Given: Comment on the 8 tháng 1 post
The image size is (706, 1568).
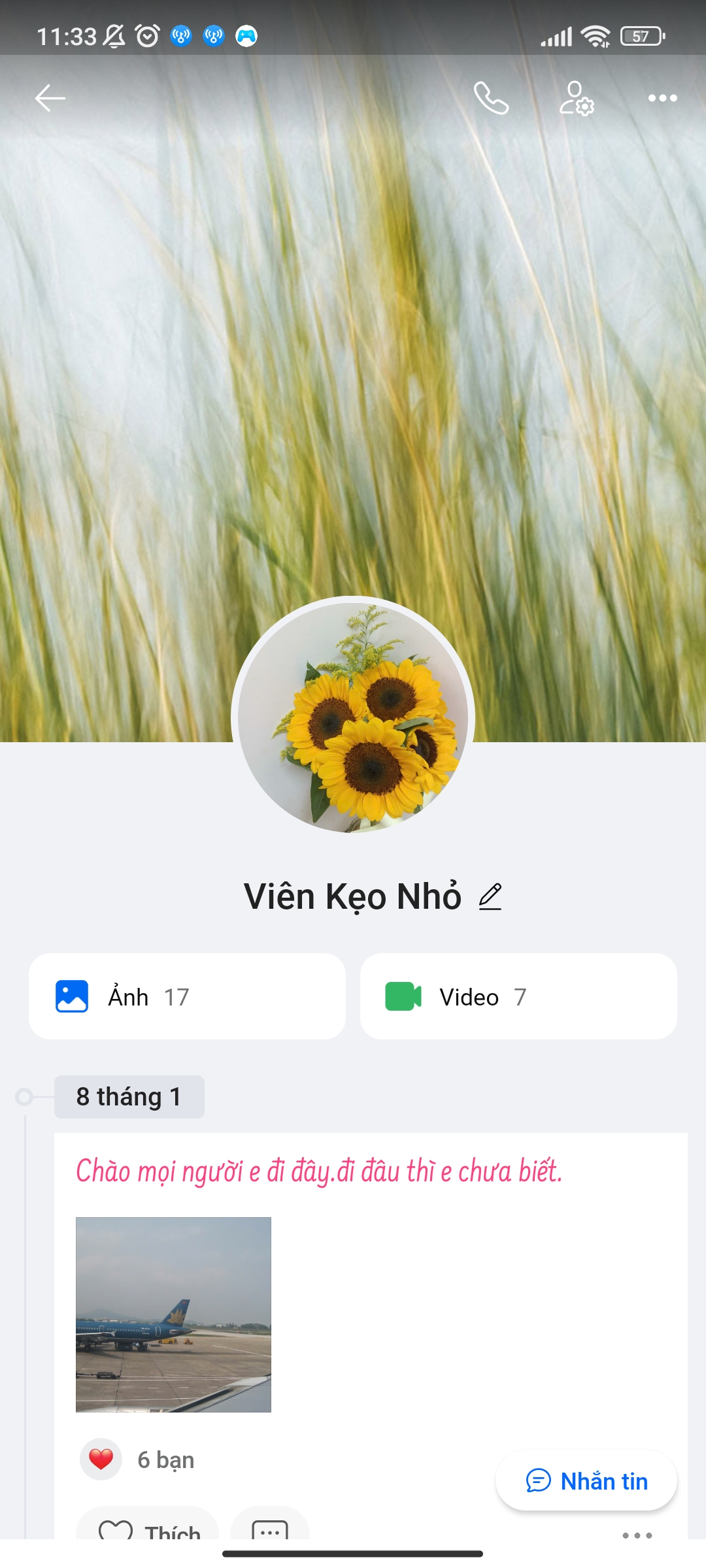Looking at the screenshot, I should tap(269, 1527).
